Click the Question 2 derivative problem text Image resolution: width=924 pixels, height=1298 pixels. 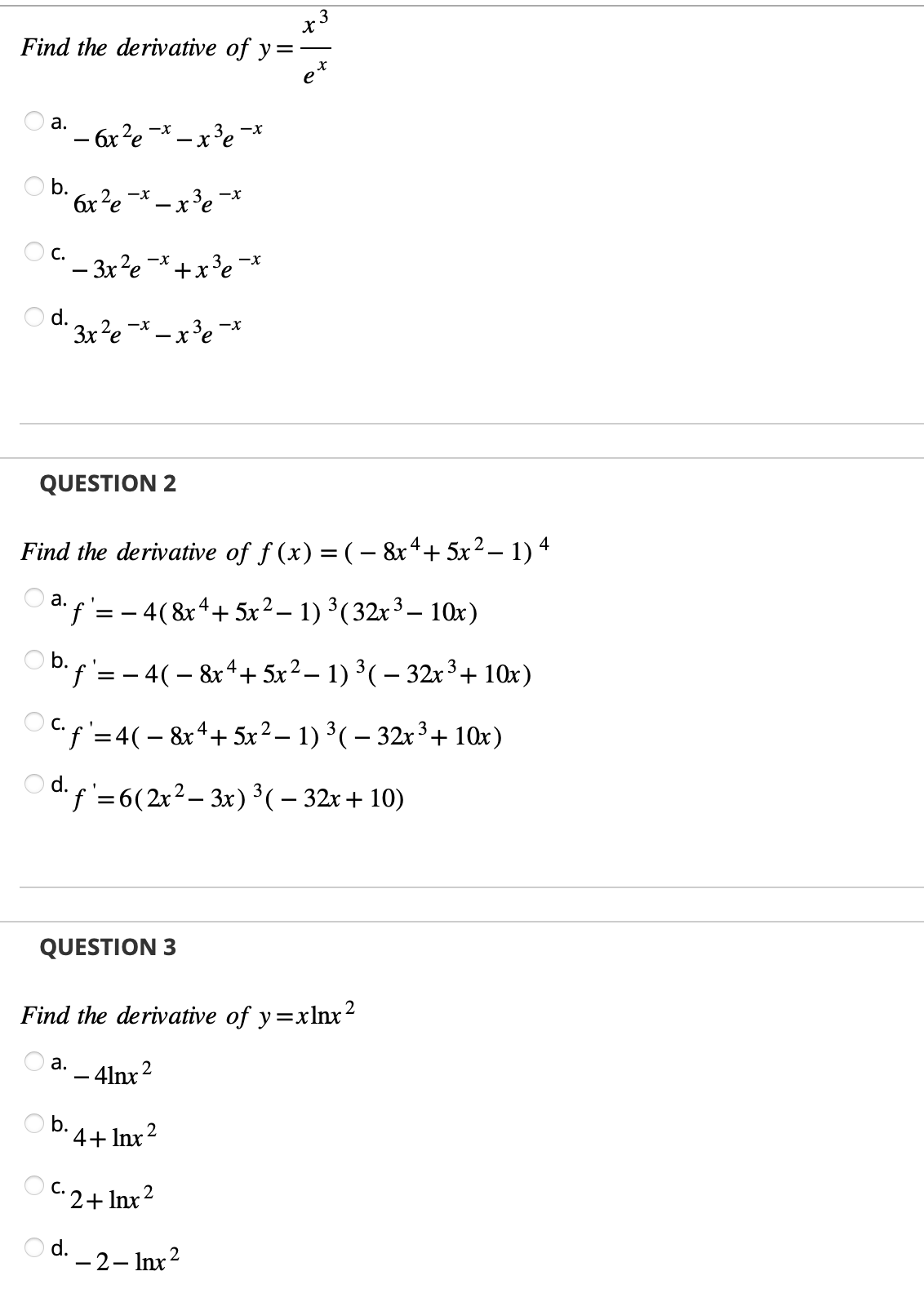click(286, 547)
